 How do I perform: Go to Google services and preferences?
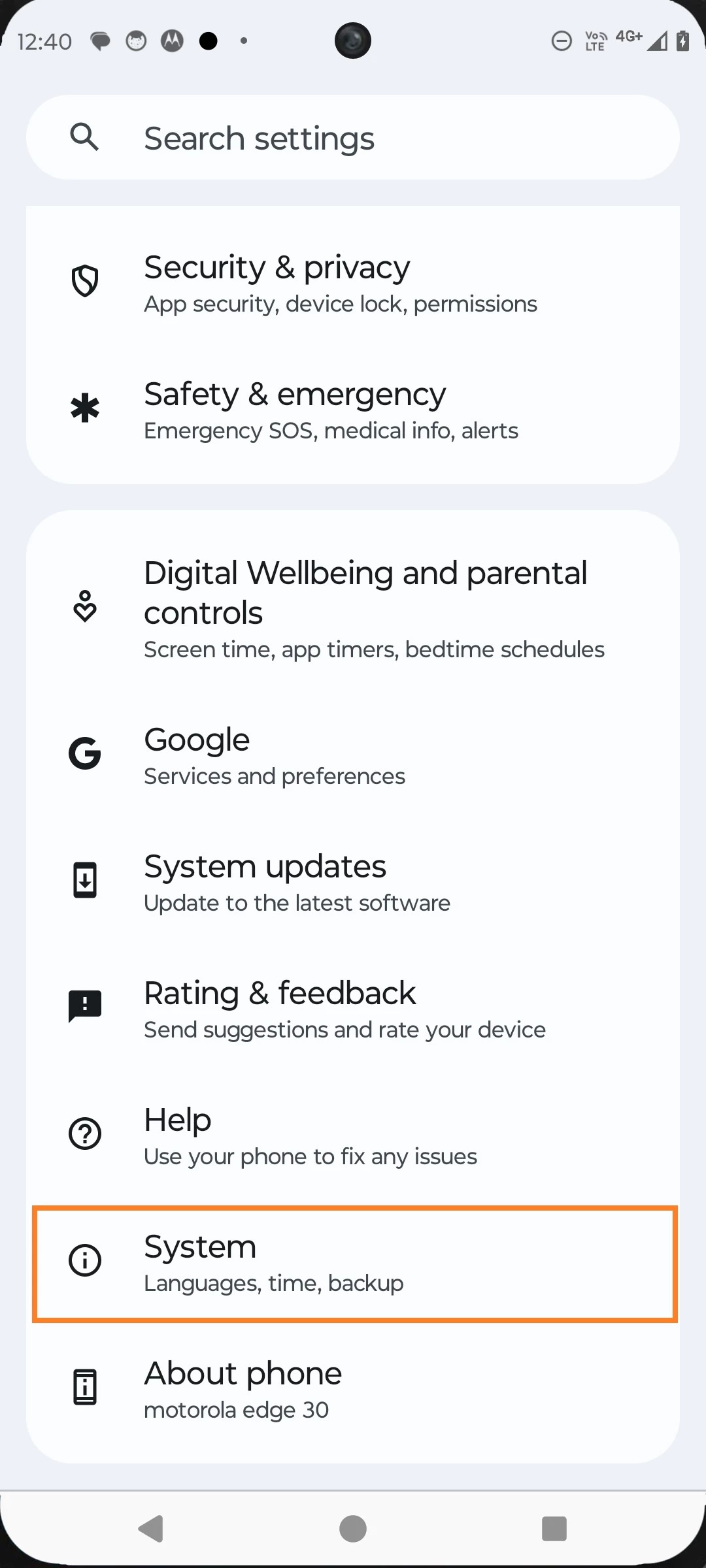[353, 755]
